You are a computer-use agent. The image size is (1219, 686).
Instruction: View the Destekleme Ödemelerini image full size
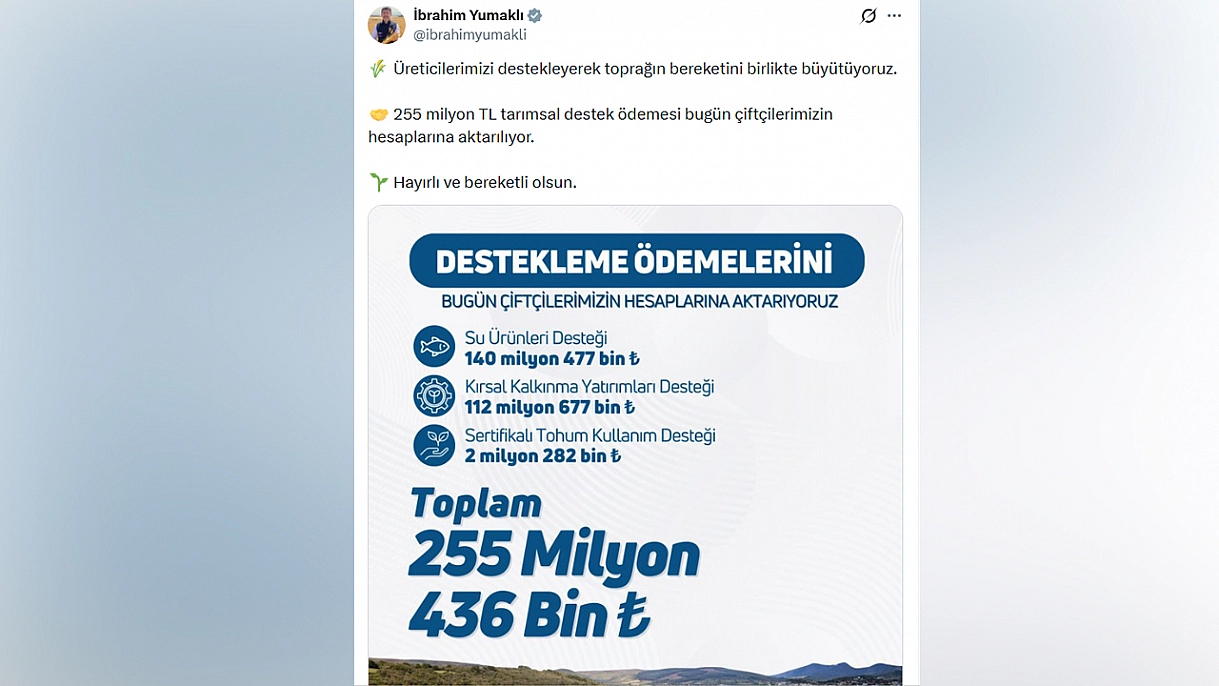tap(635, 440)
